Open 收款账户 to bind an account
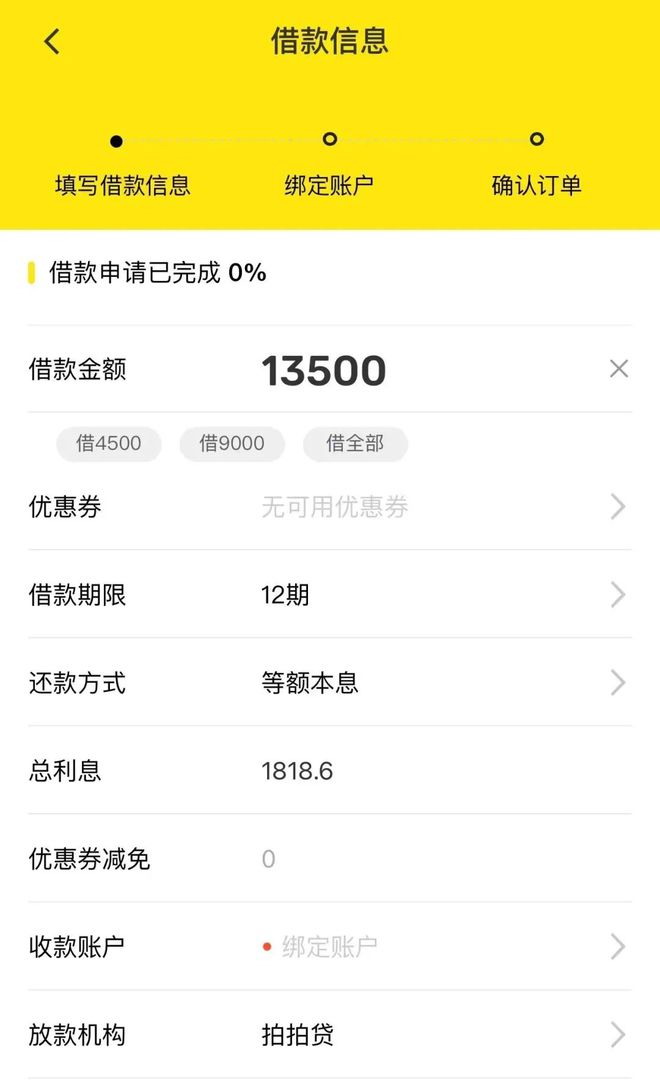Image resolution: width=660 pixels, height=1086 pixels. pos(330,946)
